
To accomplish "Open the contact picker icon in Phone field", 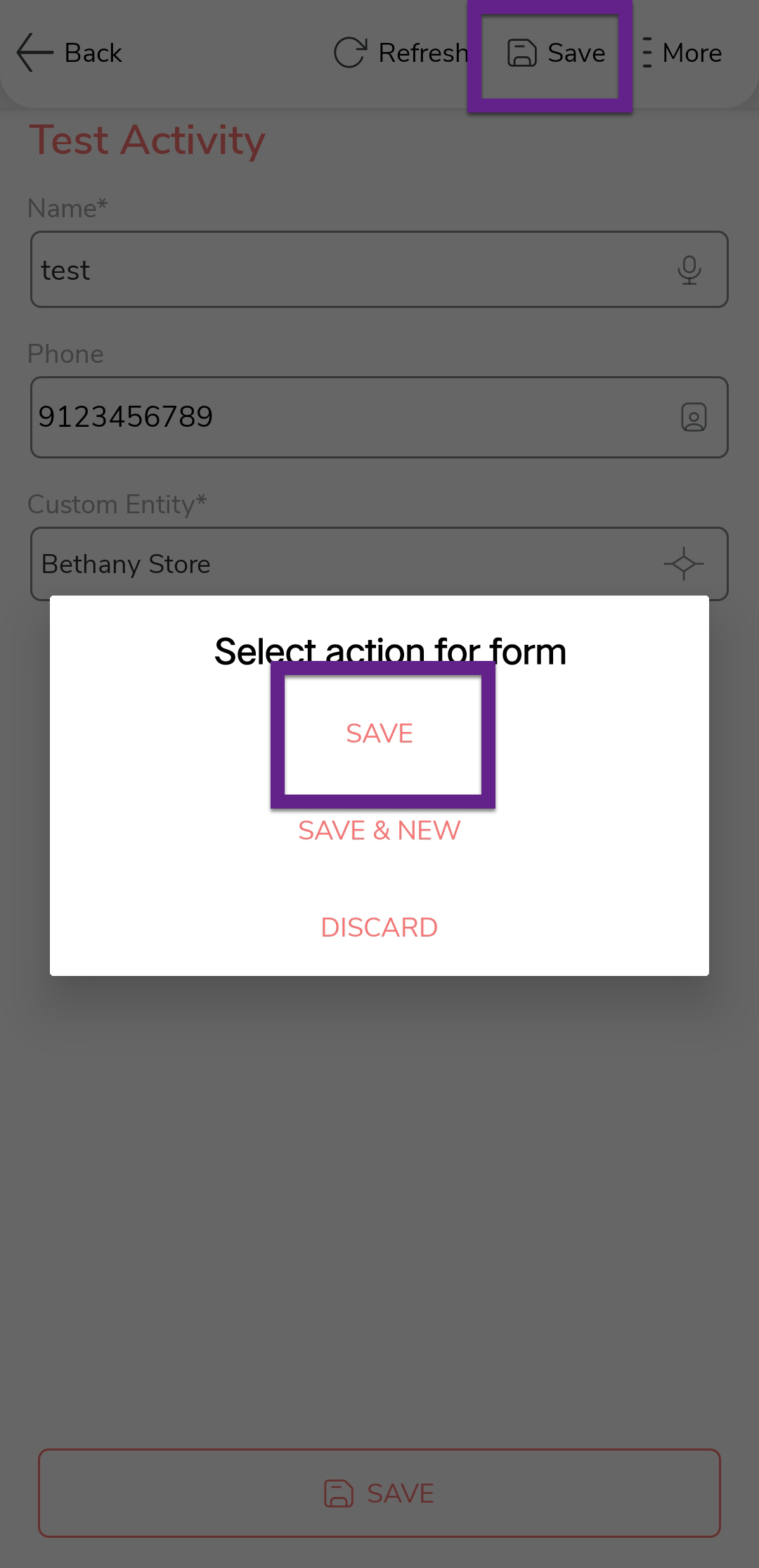I will 694,417.
